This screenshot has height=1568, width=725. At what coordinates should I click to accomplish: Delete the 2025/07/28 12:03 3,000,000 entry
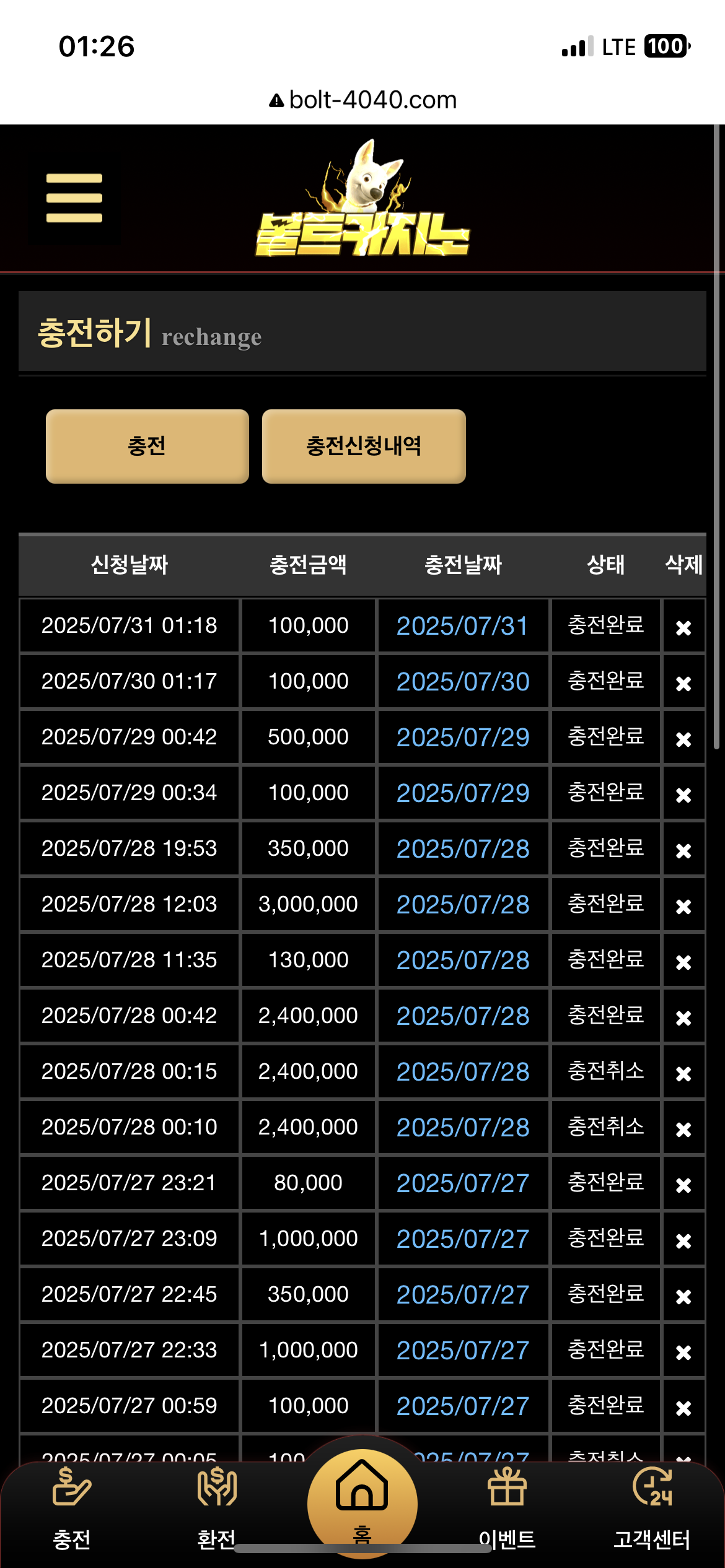pyautogui.click(x=683, y=906)
